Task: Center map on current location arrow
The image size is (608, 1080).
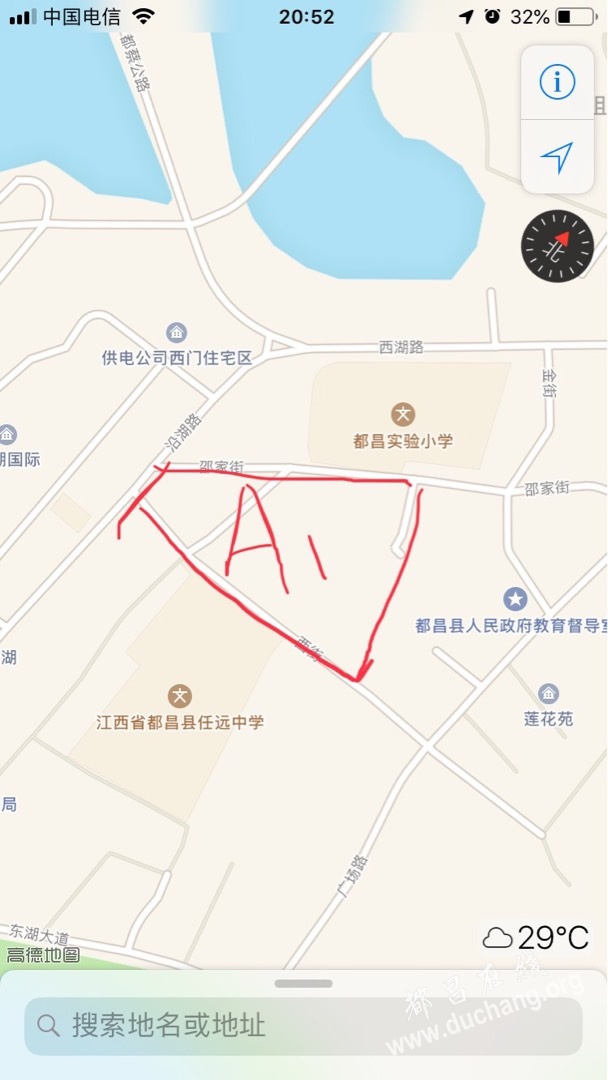Action: [557, 157]
